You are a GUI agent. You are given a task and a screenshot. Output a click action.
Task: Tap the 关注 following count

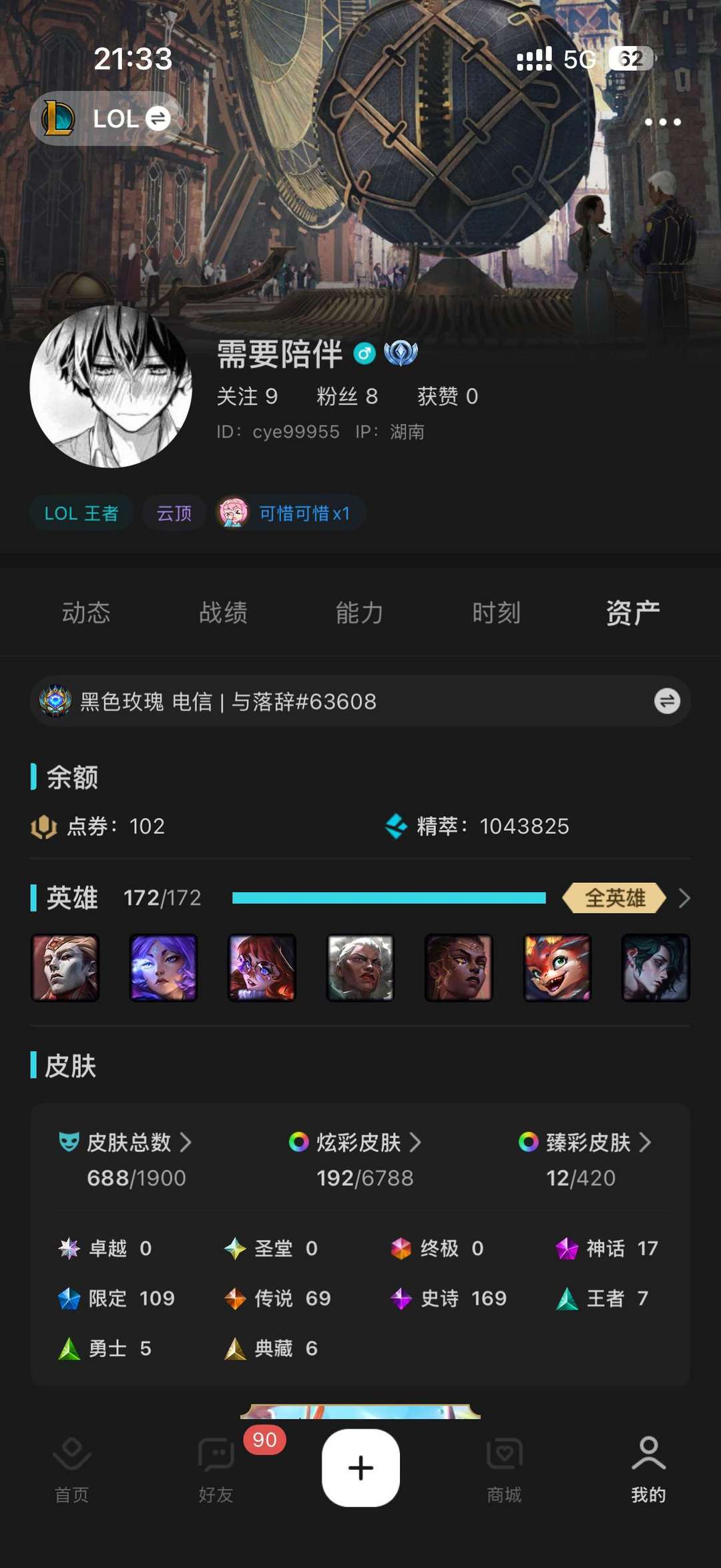coord(246,397)
